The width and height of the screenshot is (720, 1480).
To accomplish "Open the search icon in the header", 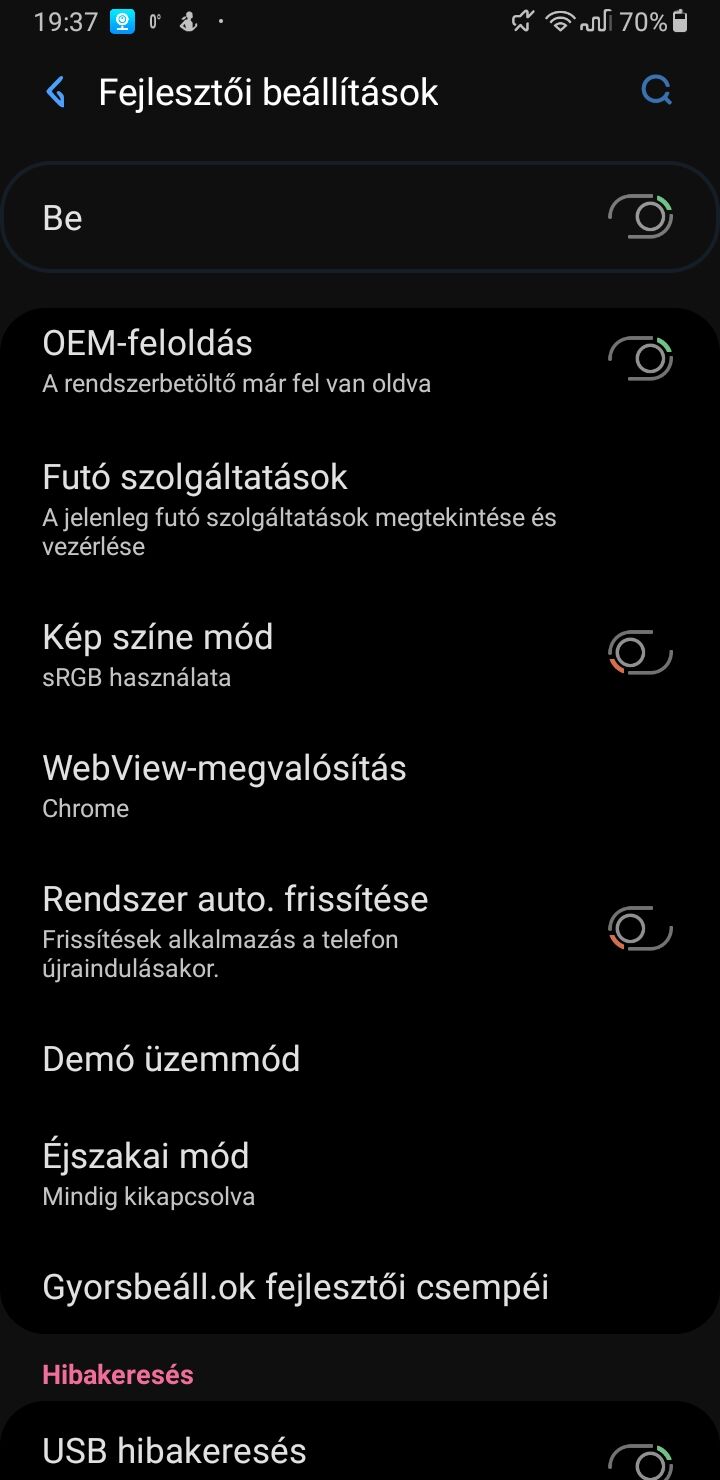I will tap(656, 93).
